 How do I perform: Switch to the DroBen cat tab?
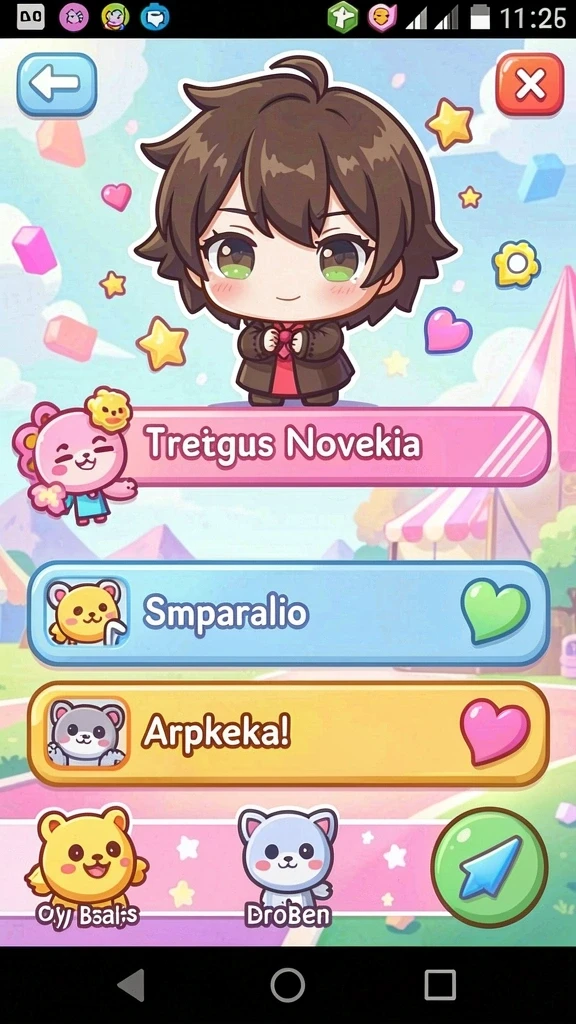click(x=288, y=868)
